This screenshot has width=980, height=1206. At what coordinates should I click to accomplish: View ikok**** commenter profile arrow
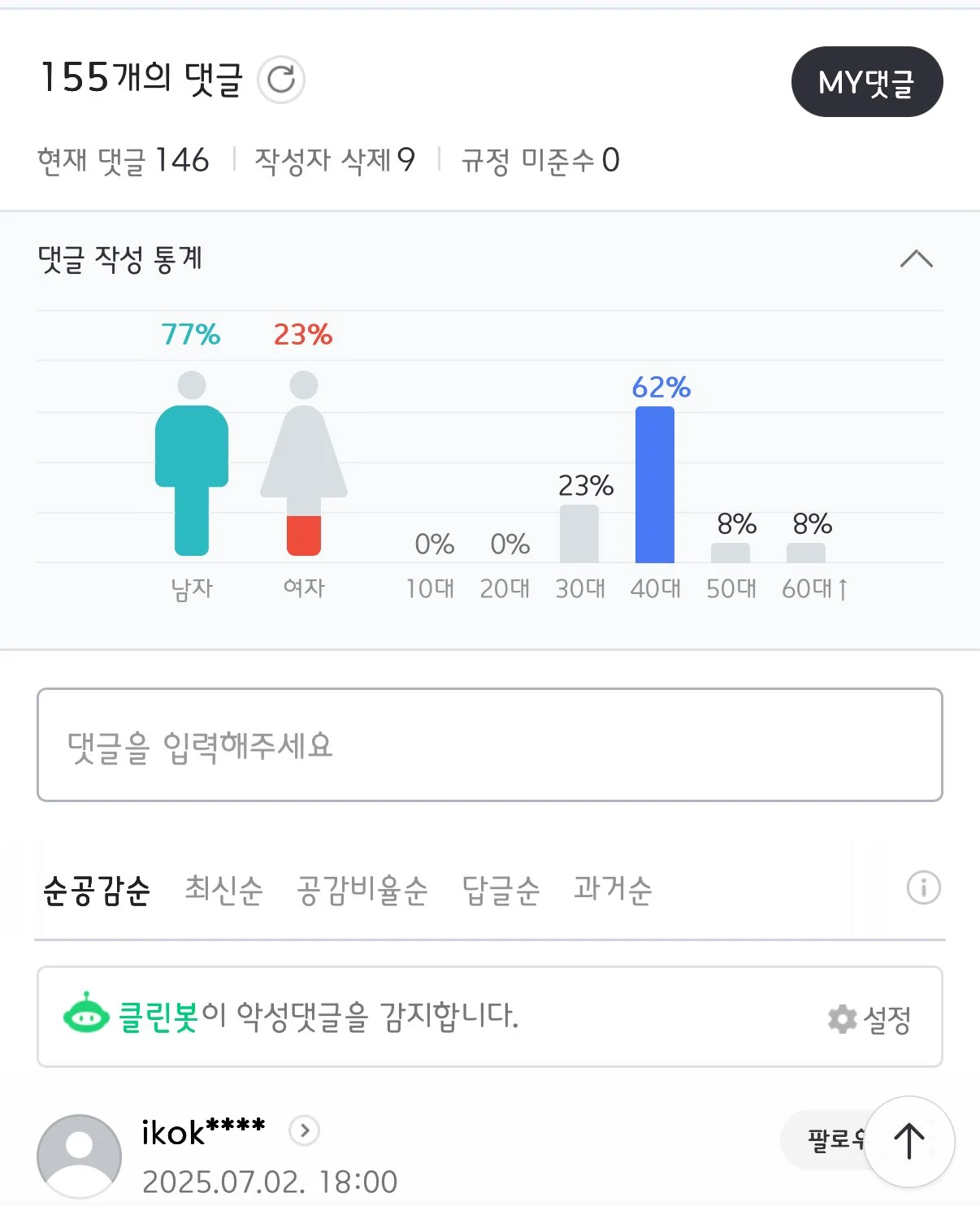pos(305,1130)
